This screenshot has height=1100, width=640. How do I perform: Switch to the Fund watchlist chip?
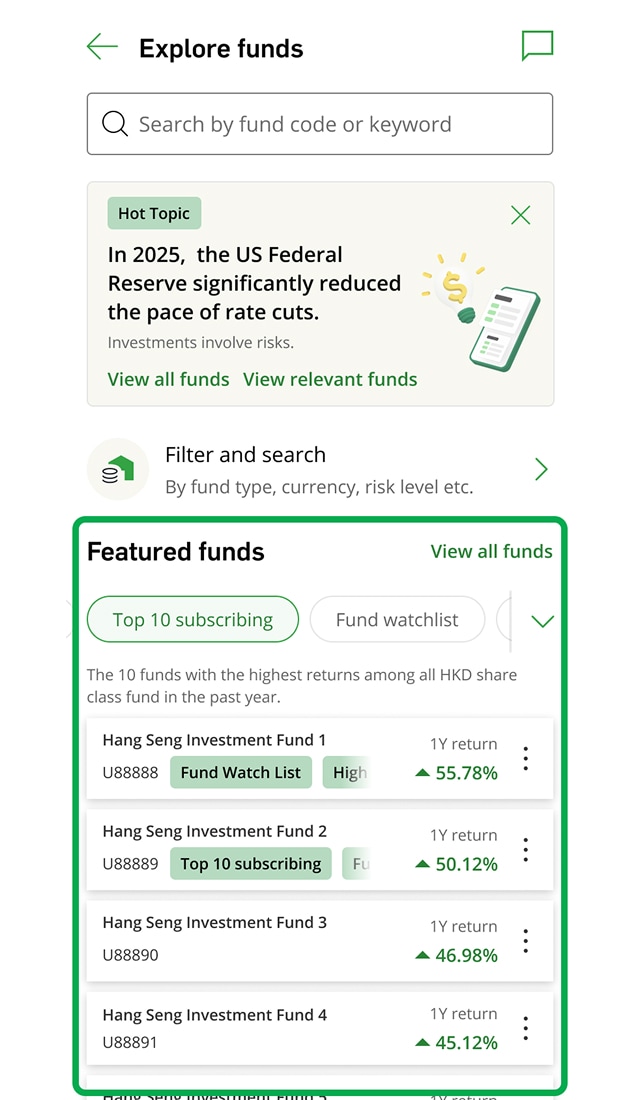(x=397, y=620)
